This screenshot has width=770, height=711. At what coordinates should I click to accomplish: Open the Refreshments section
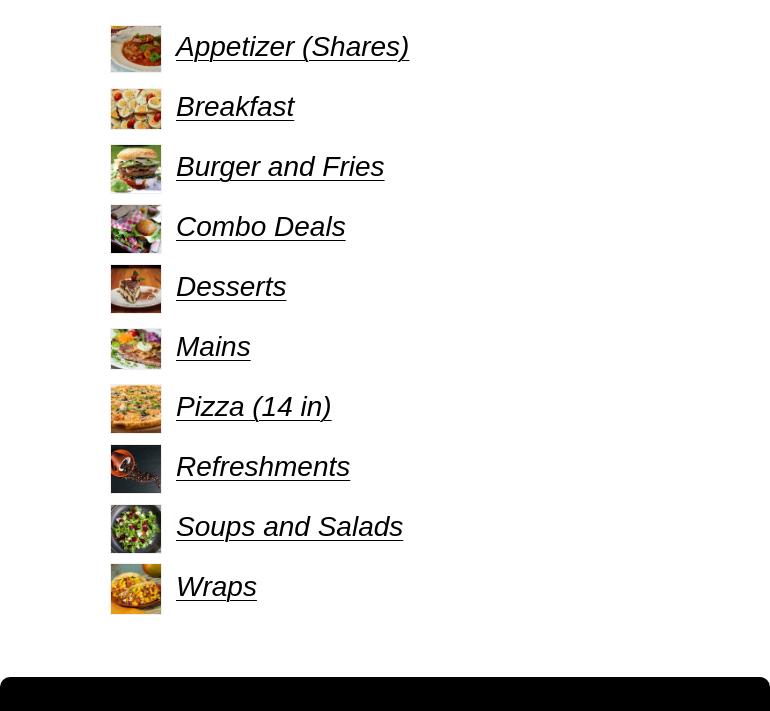tap(263, 467)
